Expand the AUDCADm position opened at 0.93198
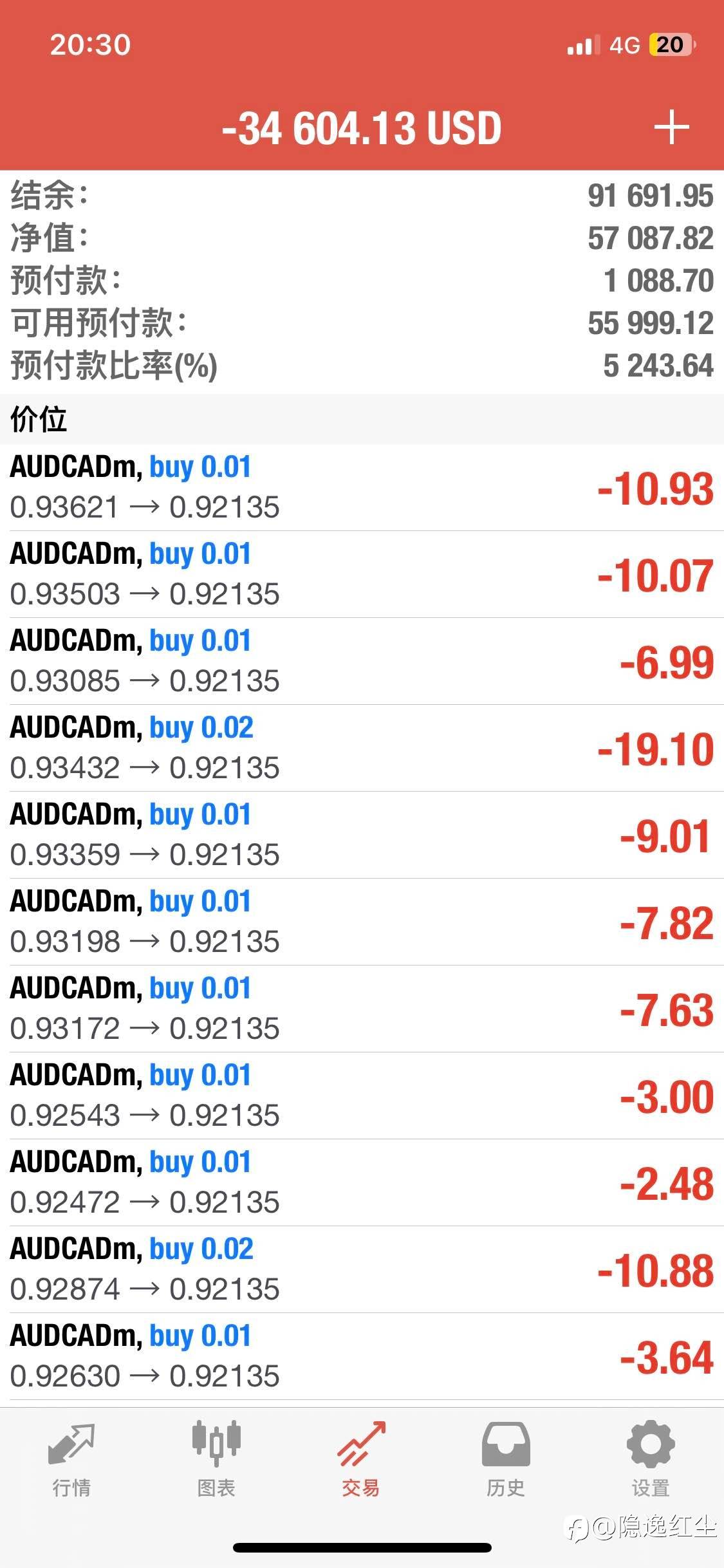724x1568 pixels. pyautogui.click(x=362, y=922)
